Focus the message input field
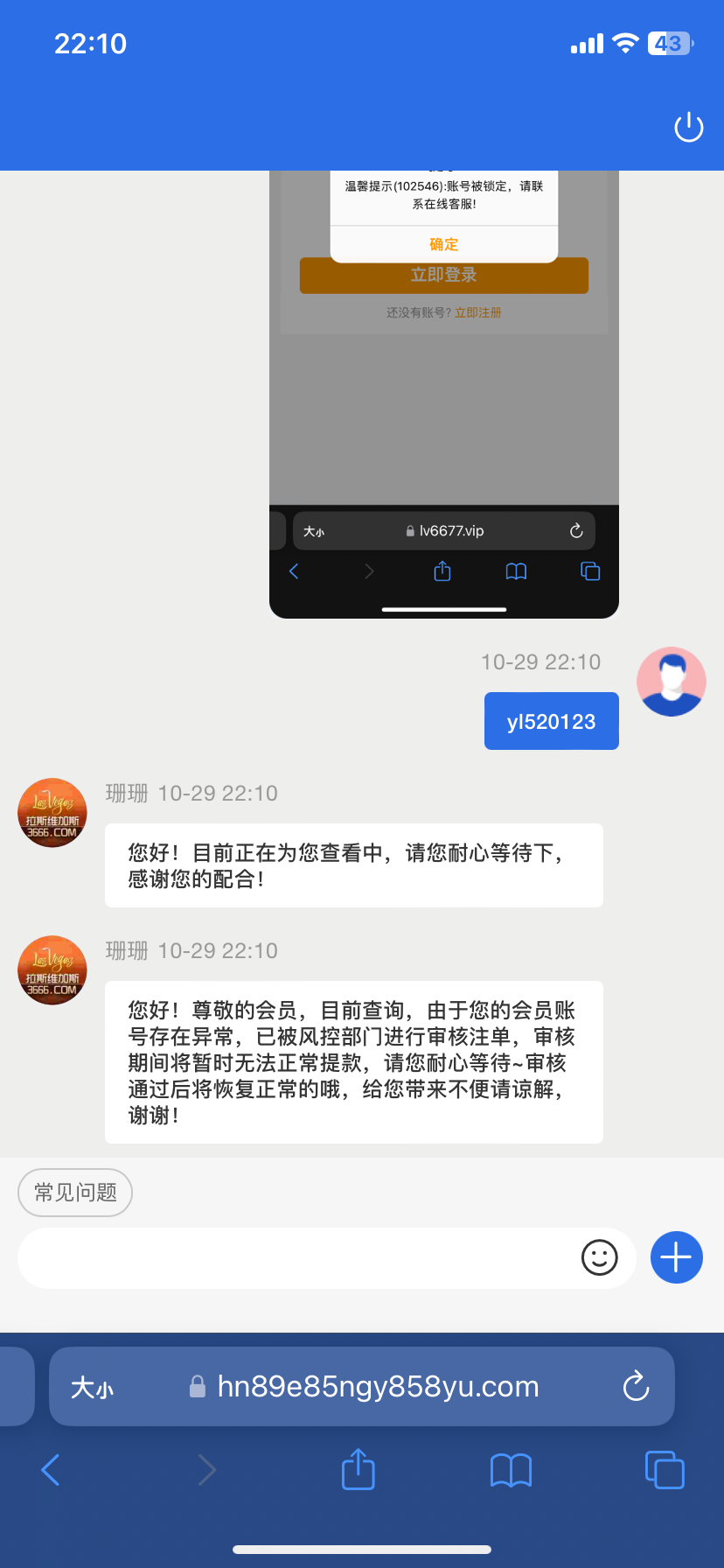The image size is (724, 1568). click(297, 1258)
